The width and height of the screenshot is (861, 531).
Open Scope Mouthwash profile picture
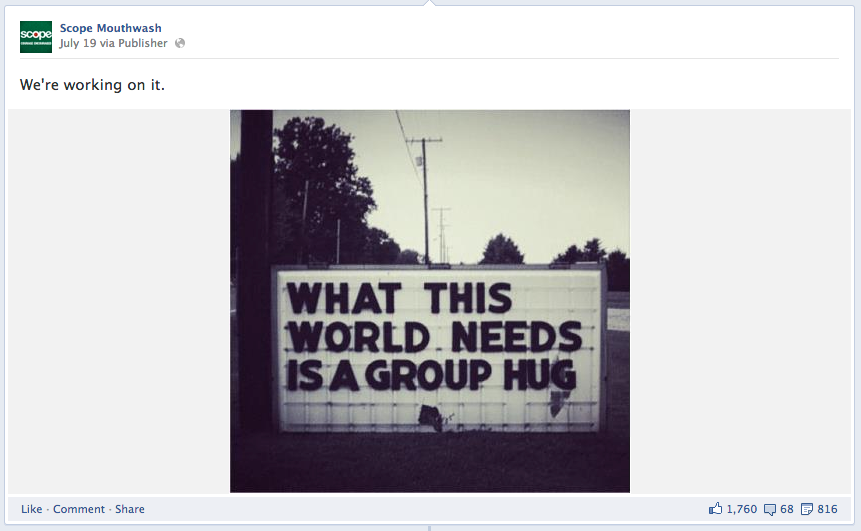tap(36, 37)
